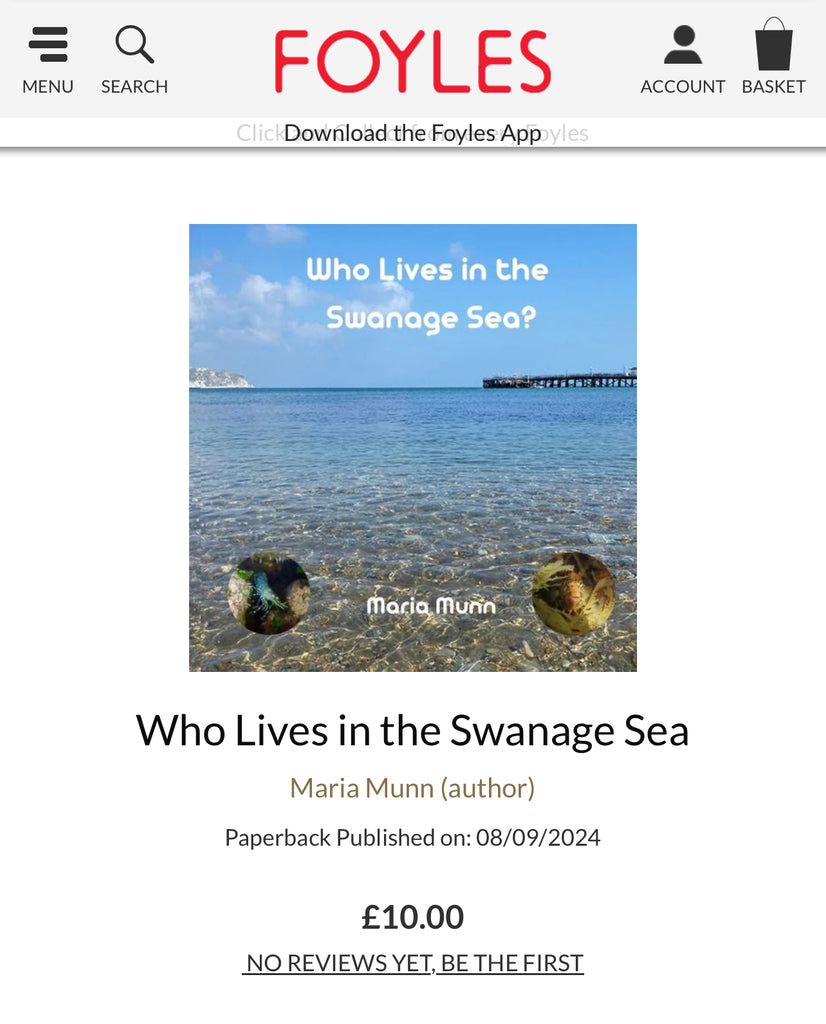The height and width of the screenshot is (1024, 826).
Task: Open your account page
Action: tap(682, 60)
